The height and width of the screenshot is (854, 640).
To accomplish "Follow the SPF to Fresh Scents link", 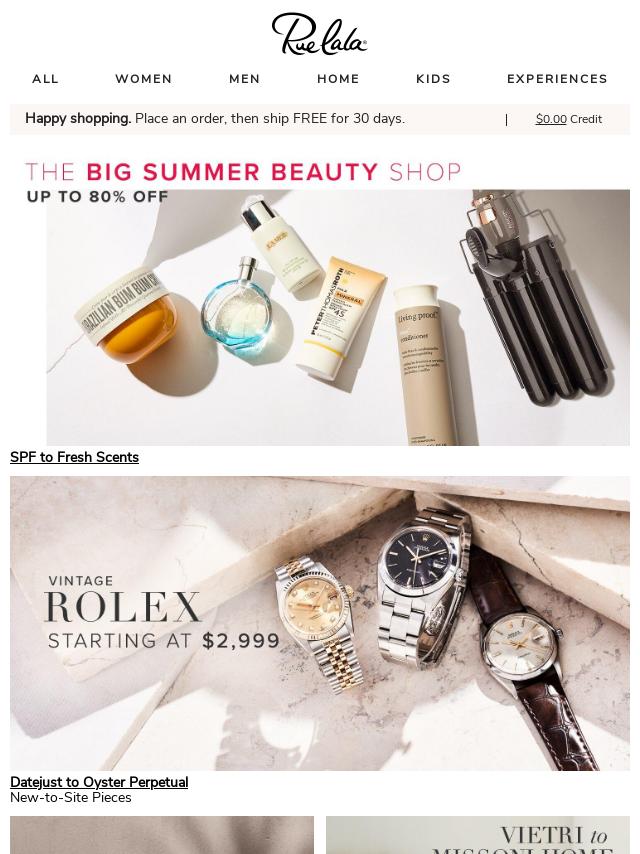I will (x=74, y=457).
